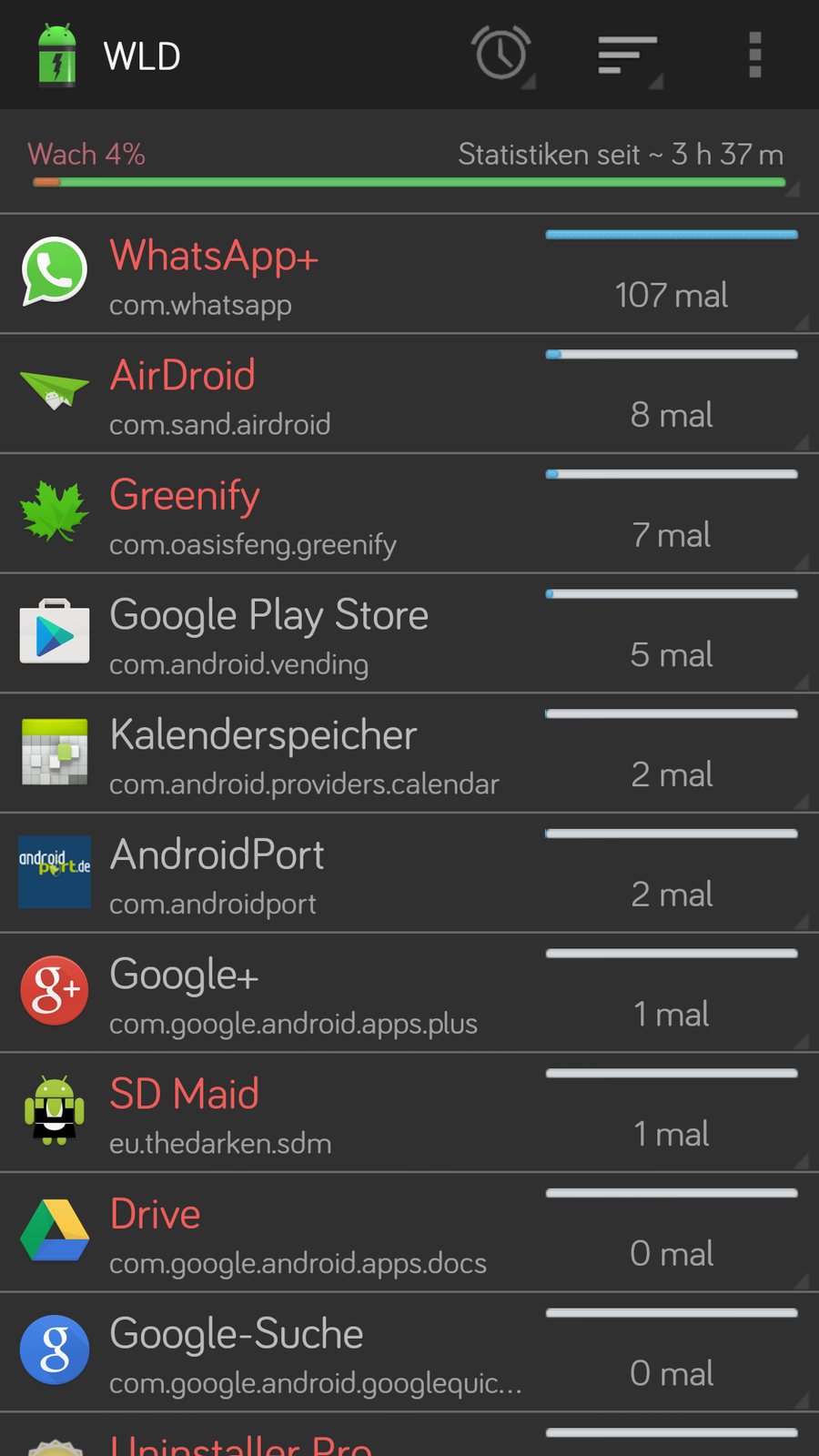Viewport: 819px width, 1456px height.
Task: Open the WhatsApp+ wakelock entry
Action: pyautogui.click(x=409, y=274)
